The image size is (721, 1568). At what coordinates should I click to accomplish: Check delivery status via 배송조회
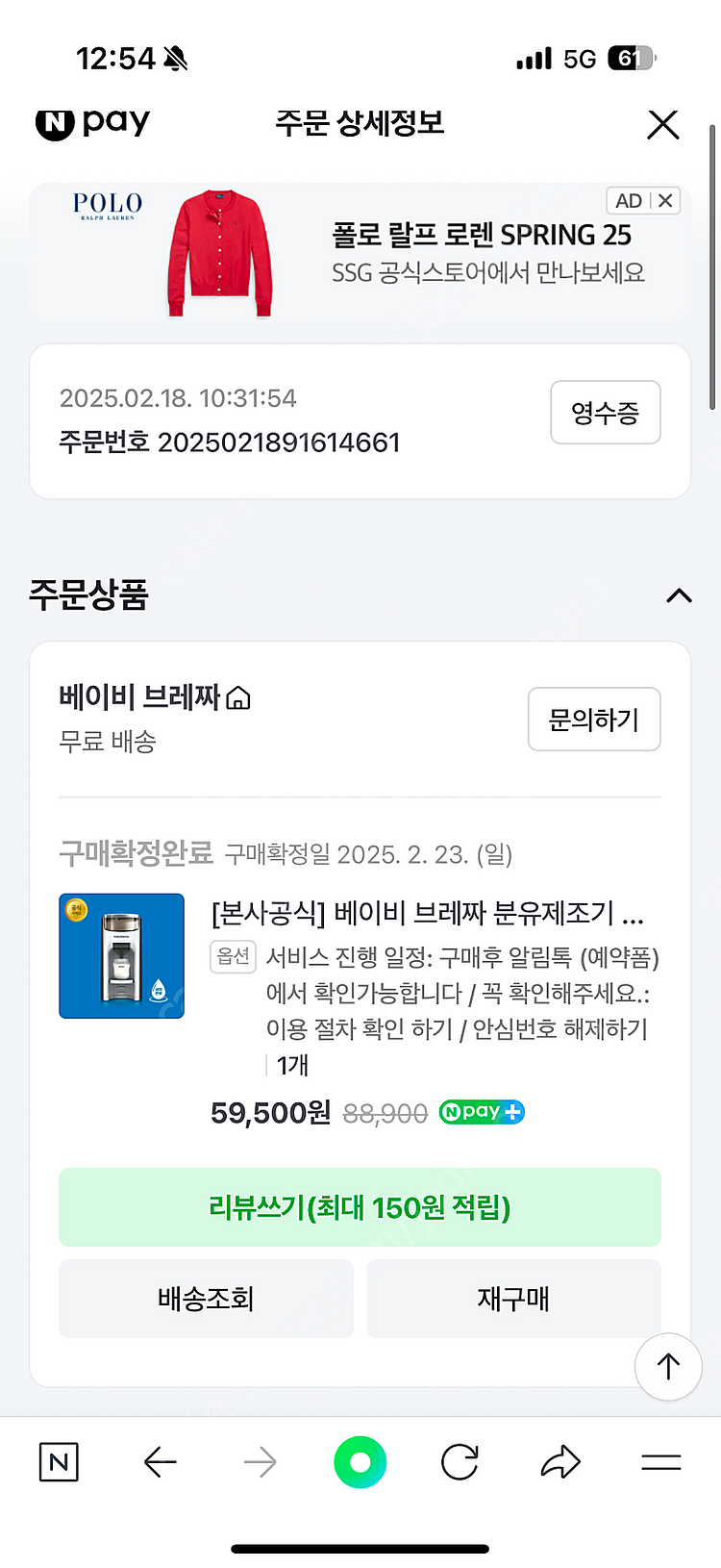(206, 1298)
